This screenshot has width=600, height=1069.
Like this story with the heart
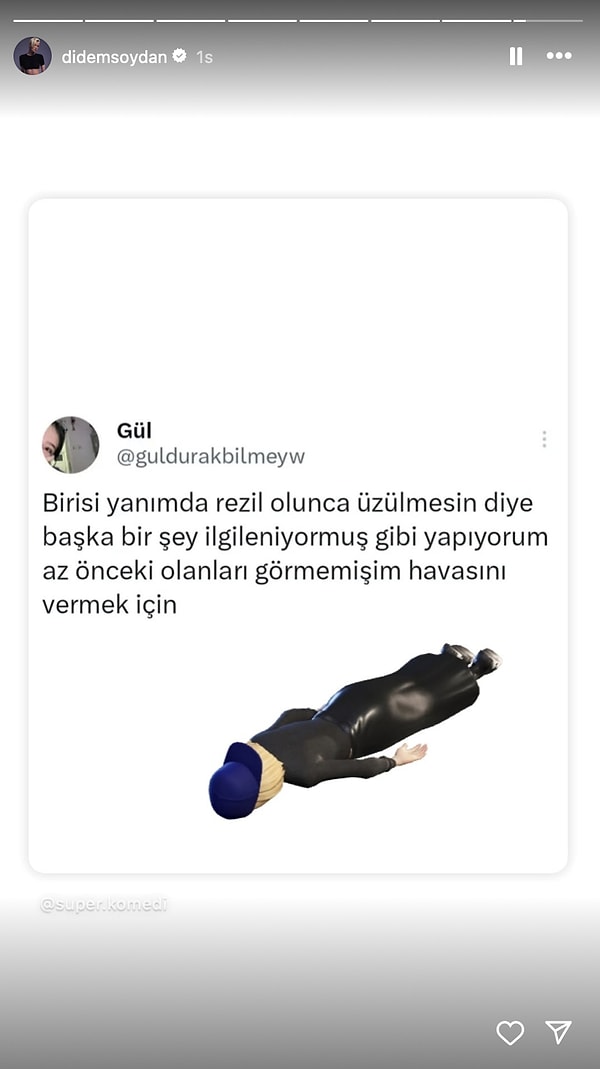pos(510,1033)
